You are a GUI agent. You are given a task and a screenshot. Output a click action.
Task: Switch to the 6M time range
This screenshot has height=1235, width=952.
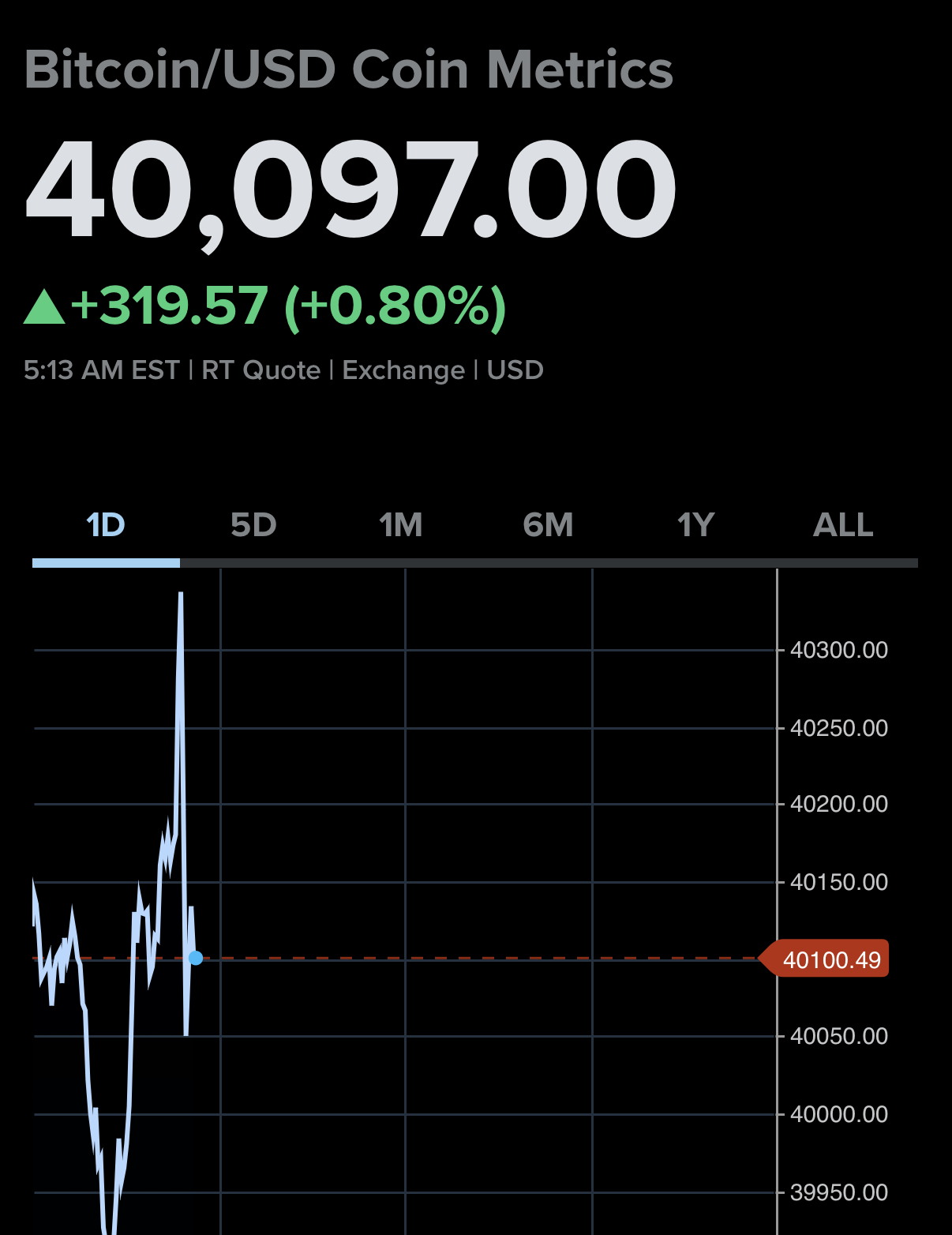click(x=548, y=525)
